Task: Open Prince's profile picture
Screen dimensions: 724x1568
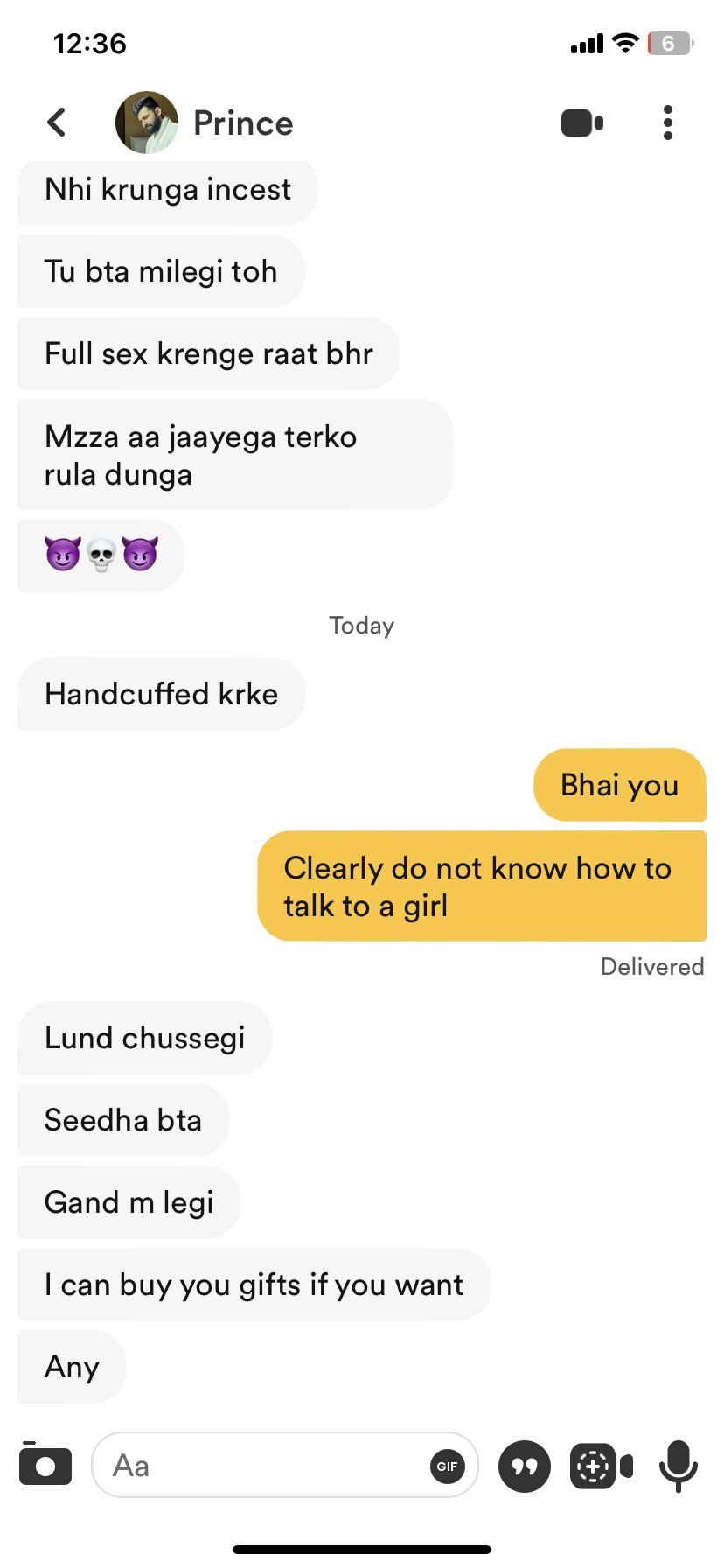Action: click(x=147, y=122)
